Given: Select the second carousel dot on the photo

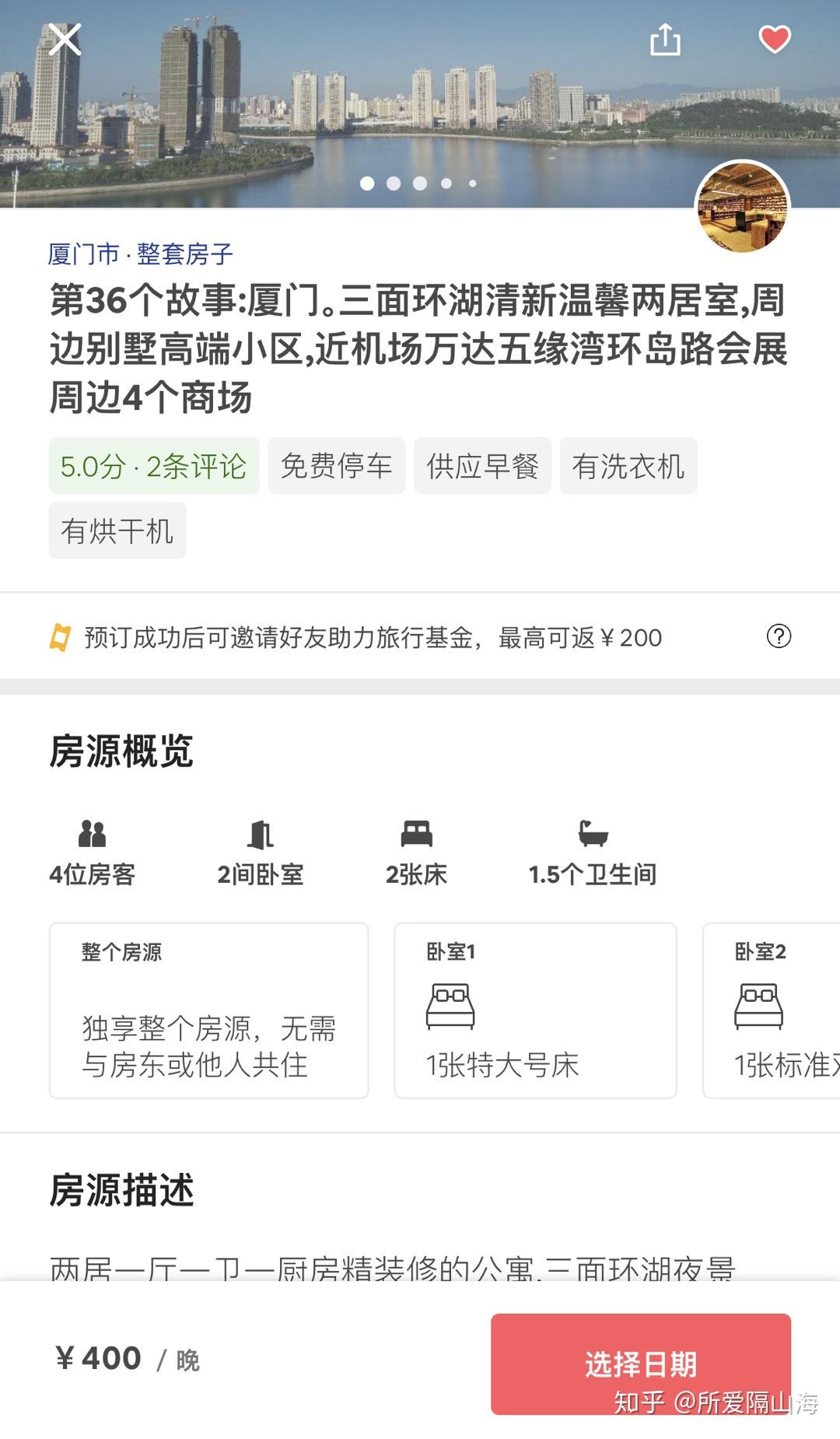Looking at the screenshot, I should coord(394,184).
